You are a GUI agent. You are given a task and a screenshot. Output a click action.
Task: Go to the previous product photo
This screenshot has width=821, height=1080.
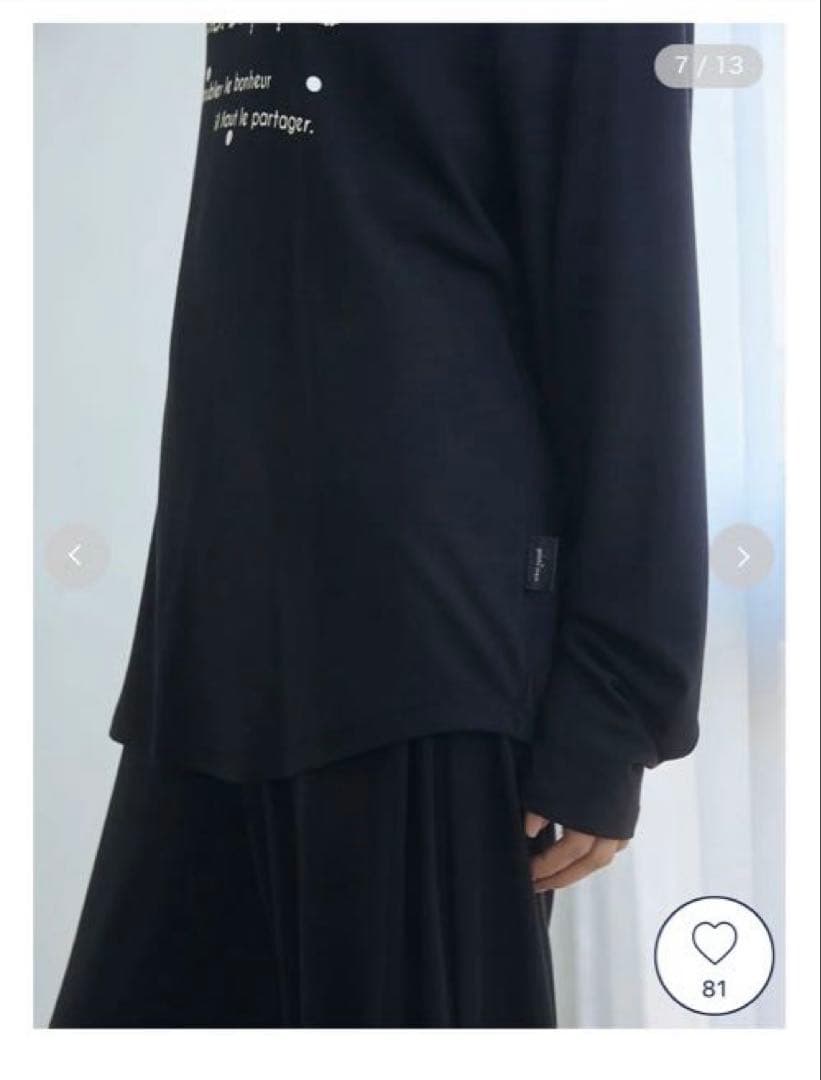pyautogui.click(x=77, y=556)
